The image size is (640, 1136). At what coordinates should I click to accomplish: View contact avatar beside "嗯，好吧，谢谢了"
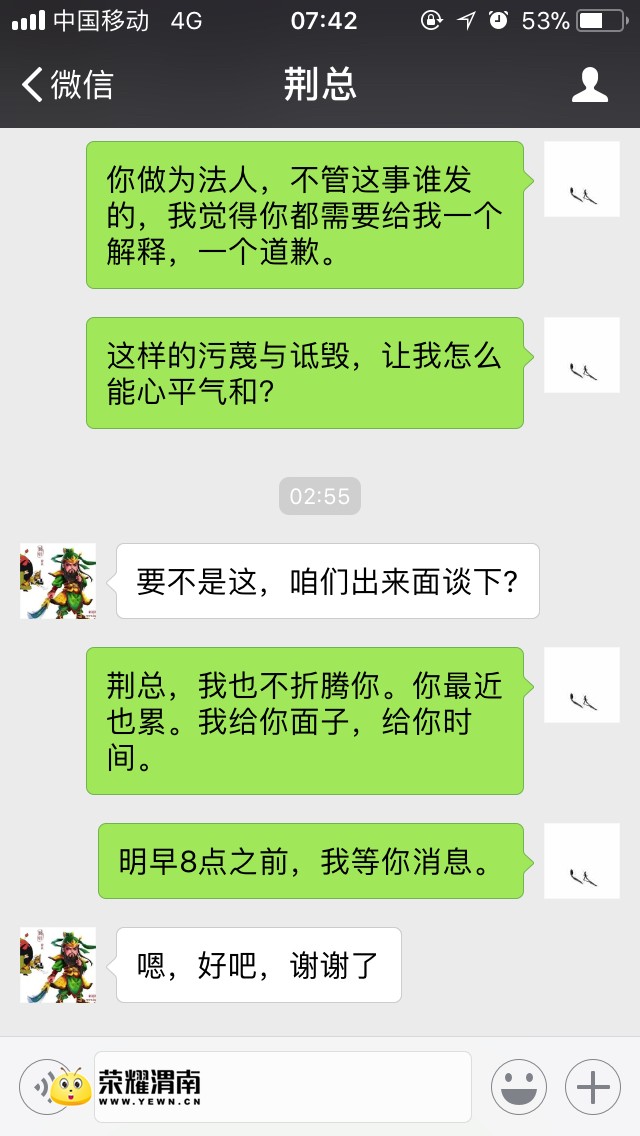click(58, 965)
